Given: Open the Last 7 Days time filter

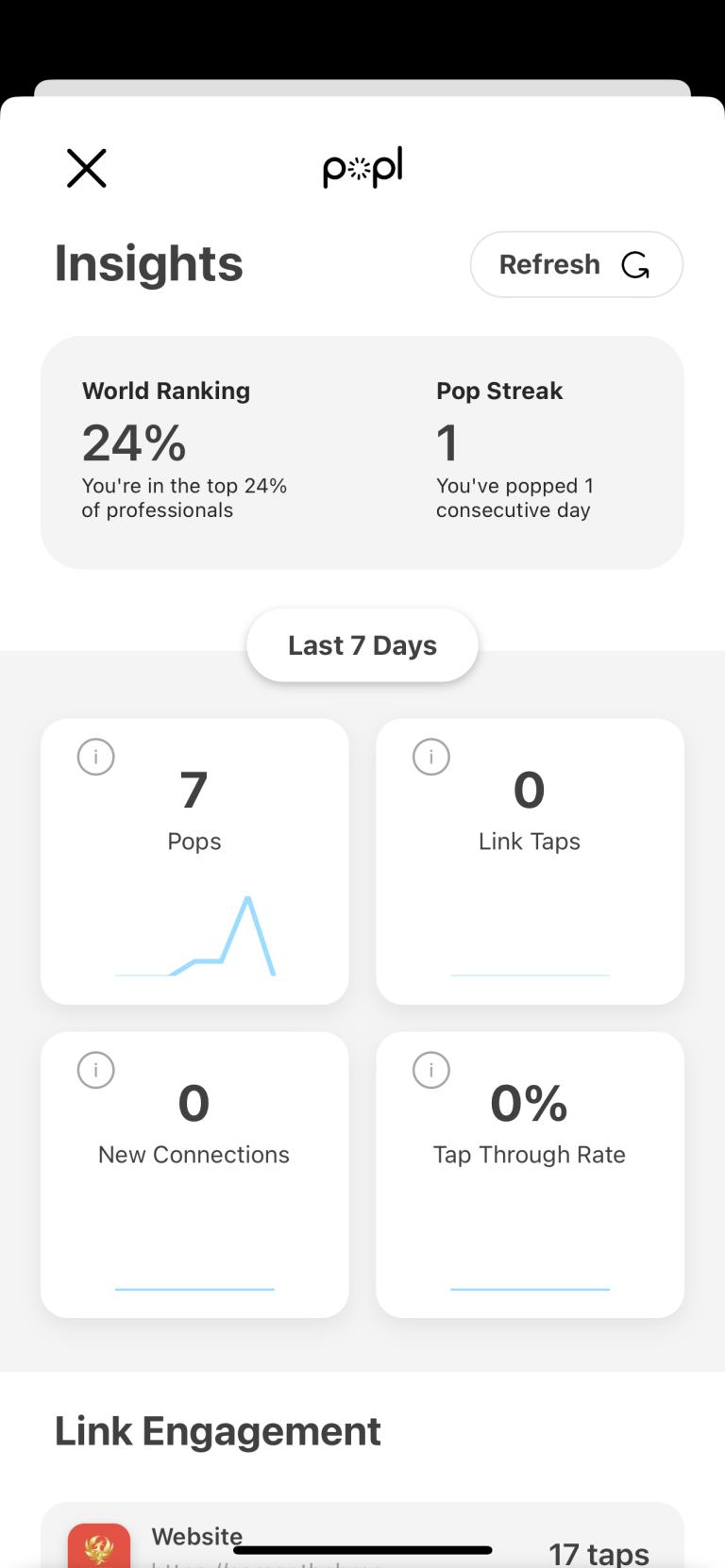Looking at the screenshot, I should pos(362,644).
